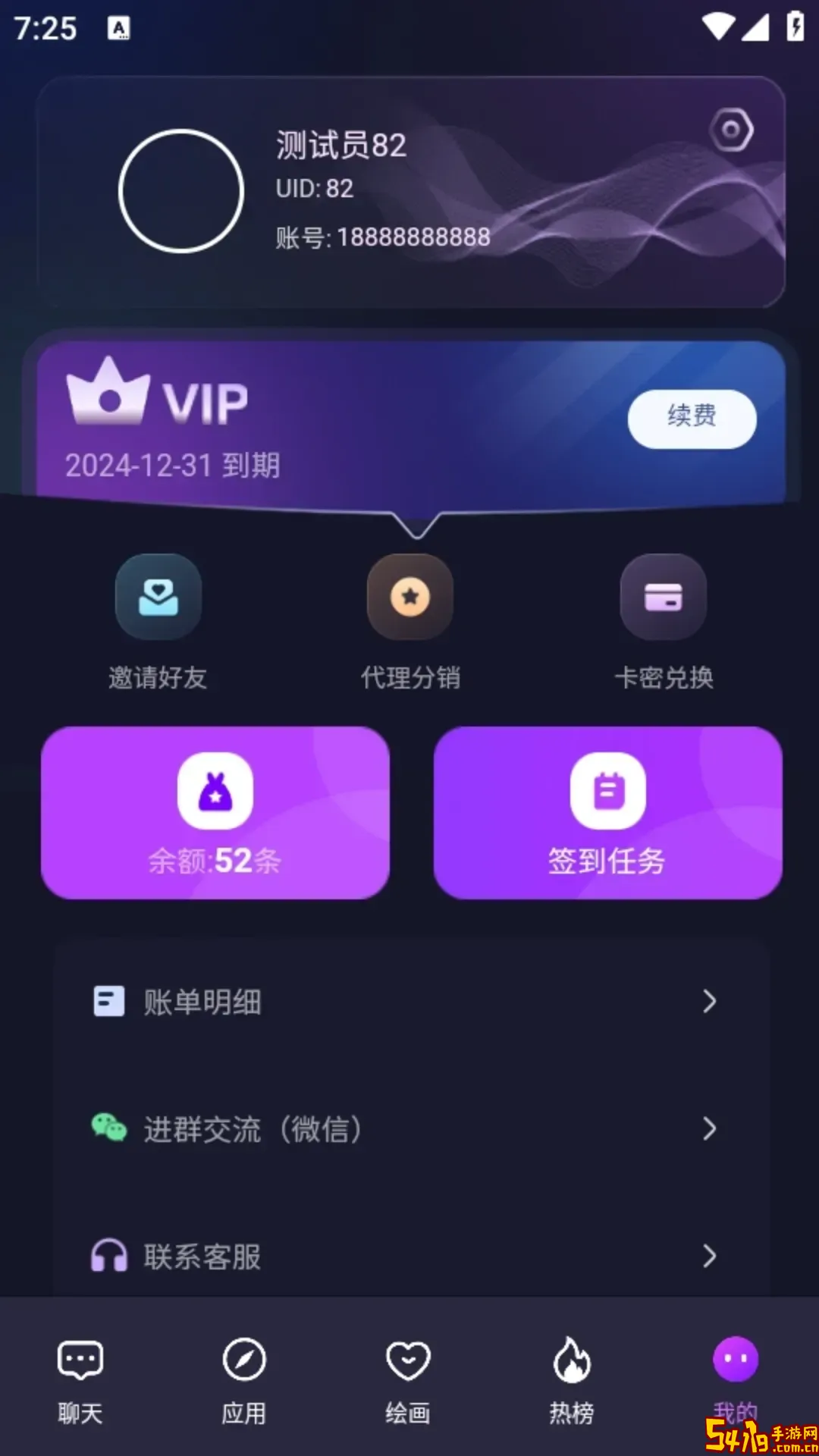
Task: Tap the 续费 button to renew VIP
Action: click(x=692, y=419)
